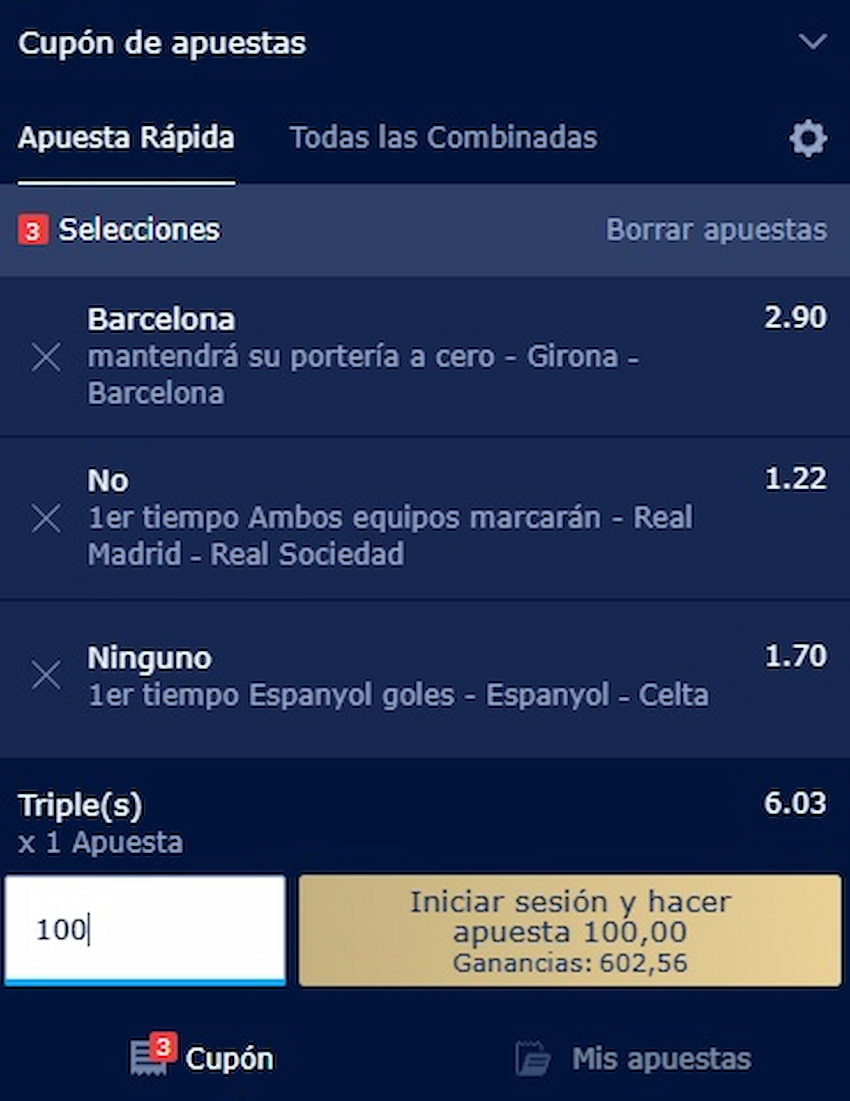Collapse the Cupón de apuestas panel
The height and width of the screenshot is (1101, 850).
click(813, 42)
